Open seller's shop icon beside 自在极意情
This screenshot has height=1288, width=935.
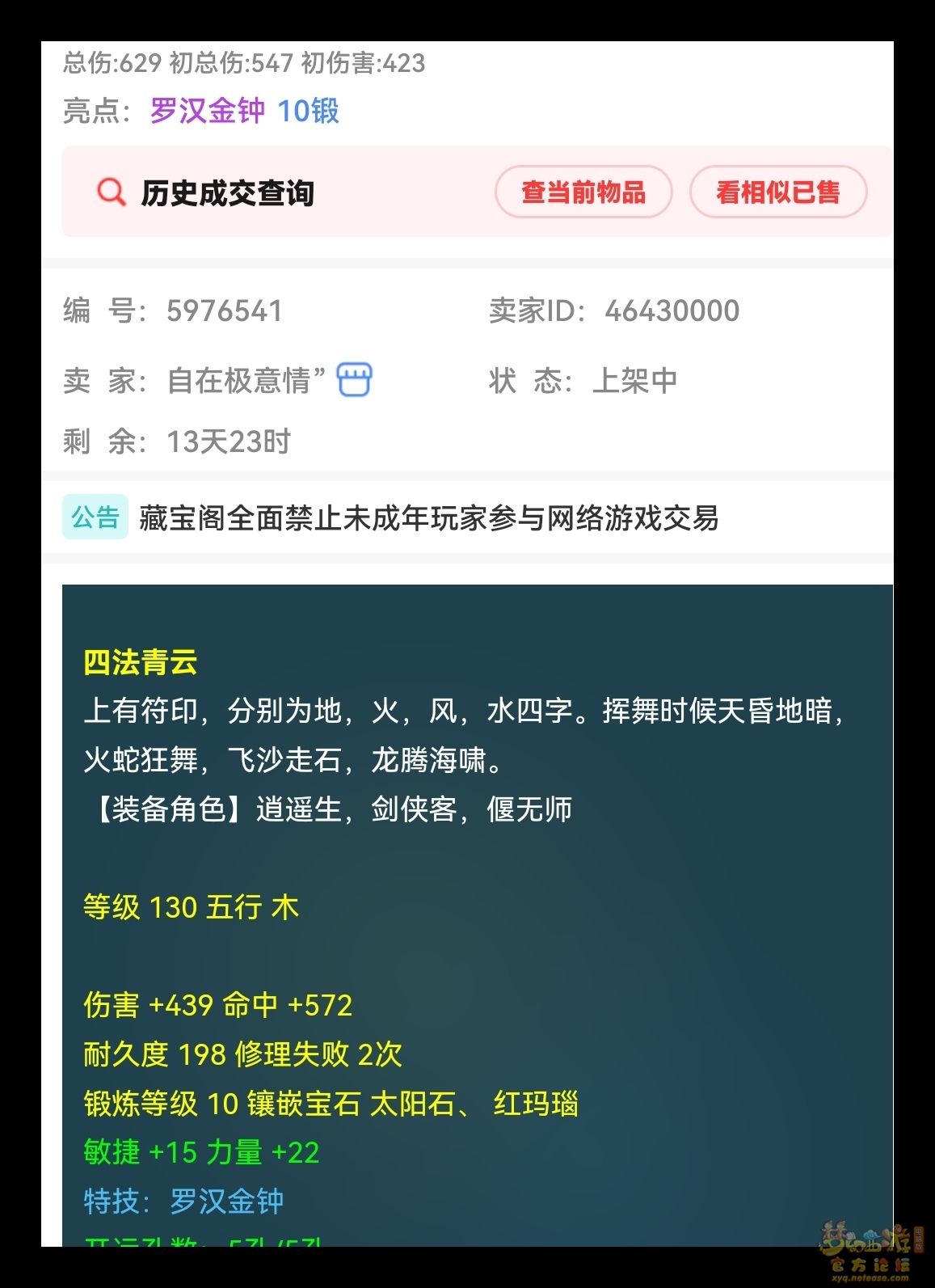(355, 380)
